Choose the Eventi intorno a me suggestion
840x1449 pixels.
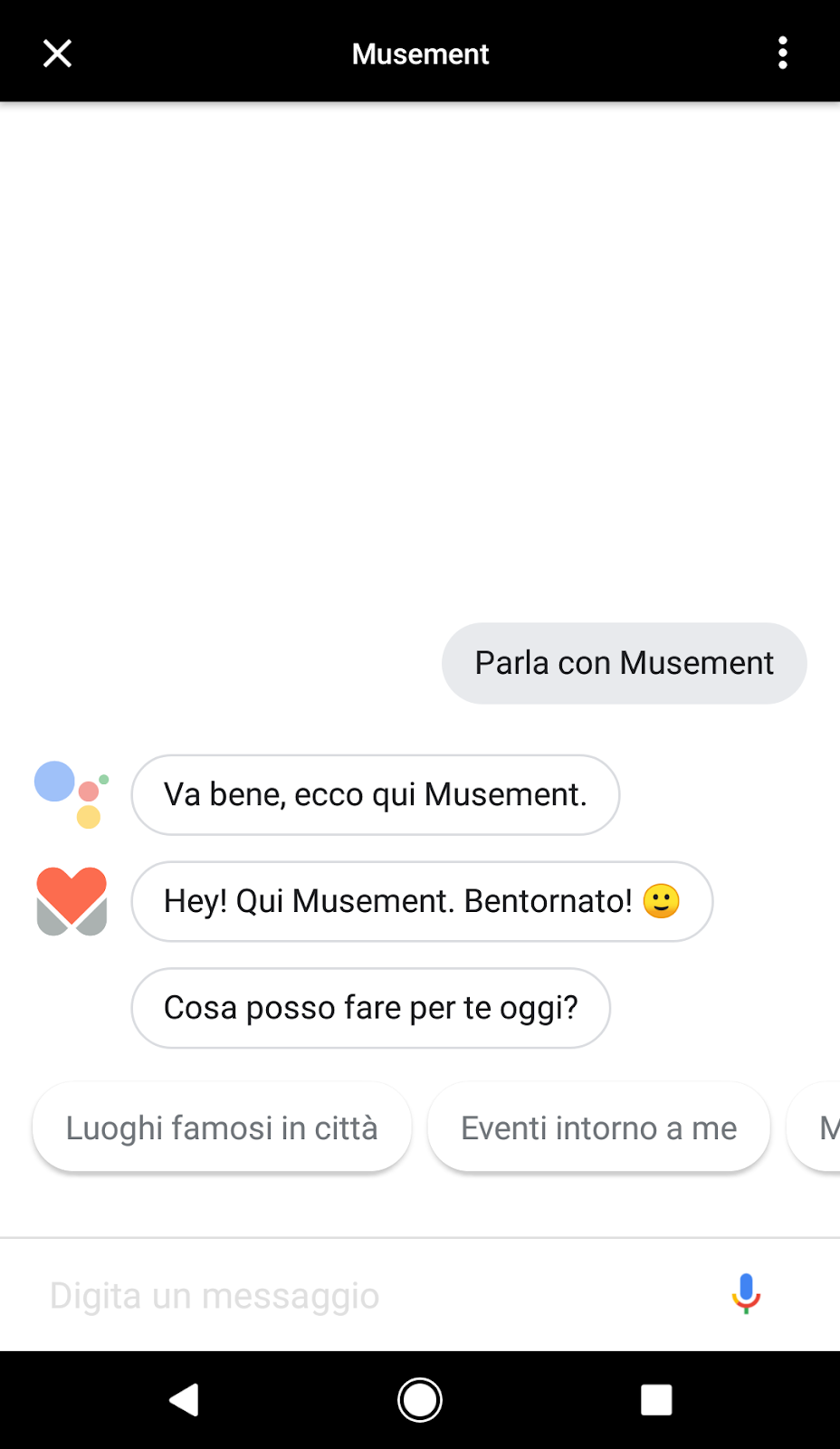pyautogui.click(x=598, y=1128)
